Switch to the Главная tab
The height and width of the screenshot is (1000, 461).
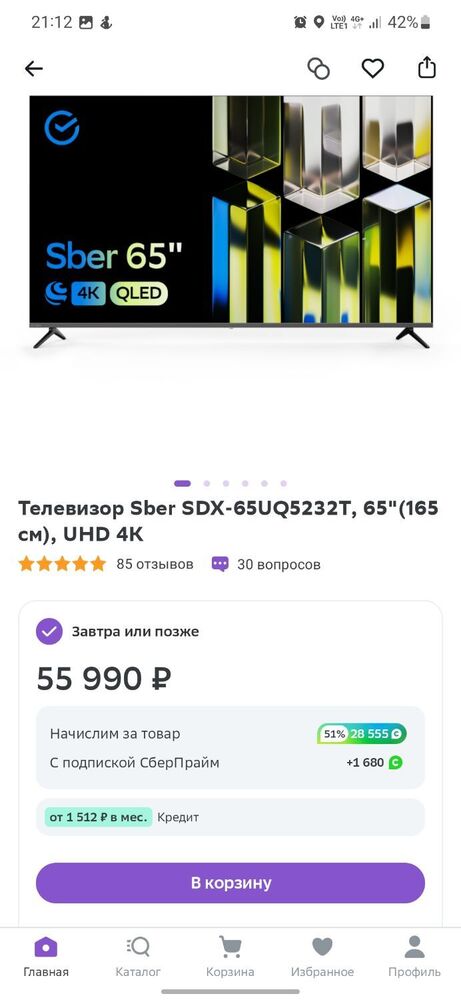point(46,957)
